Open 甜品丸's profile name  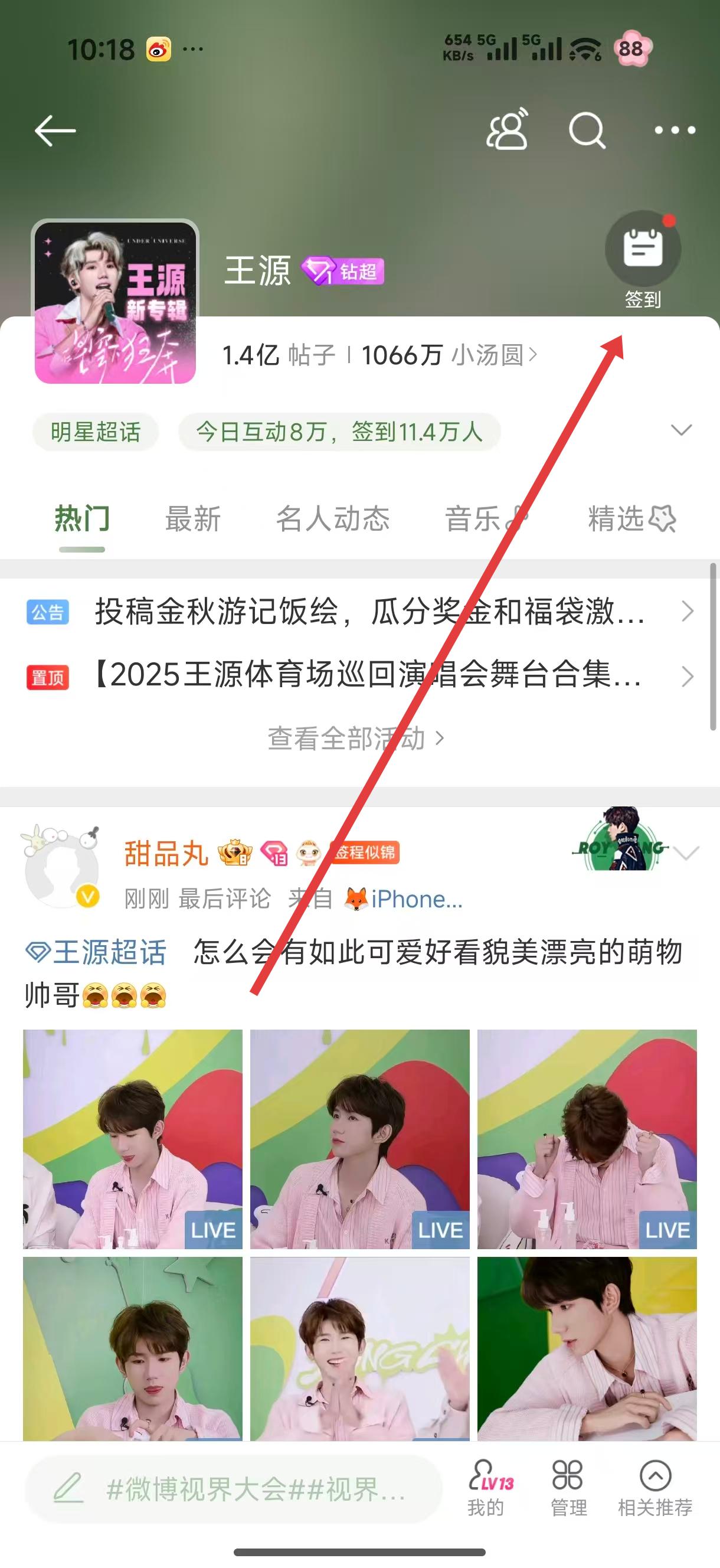[166, 854]
